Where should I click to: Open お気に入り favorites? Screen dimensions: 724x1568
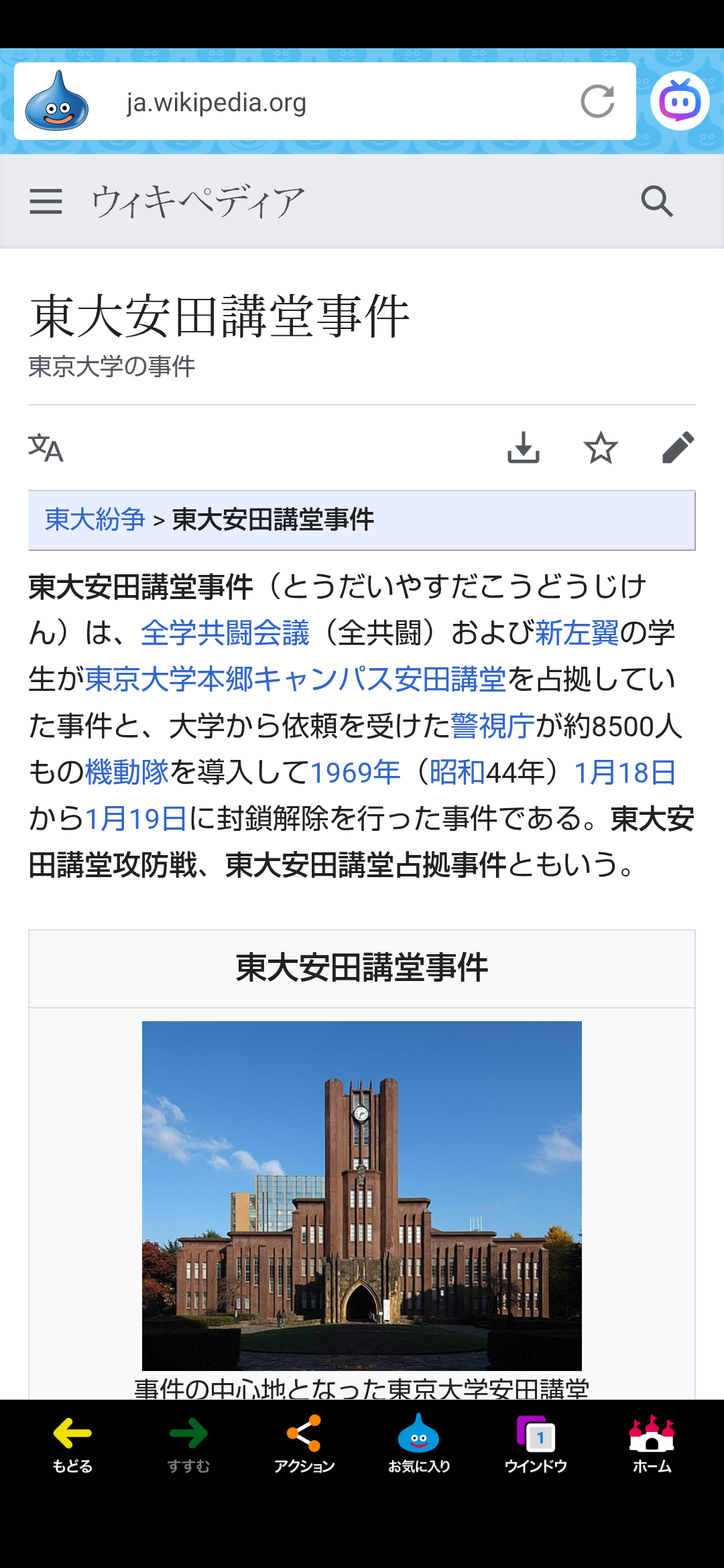click(x=419, y=1444)
